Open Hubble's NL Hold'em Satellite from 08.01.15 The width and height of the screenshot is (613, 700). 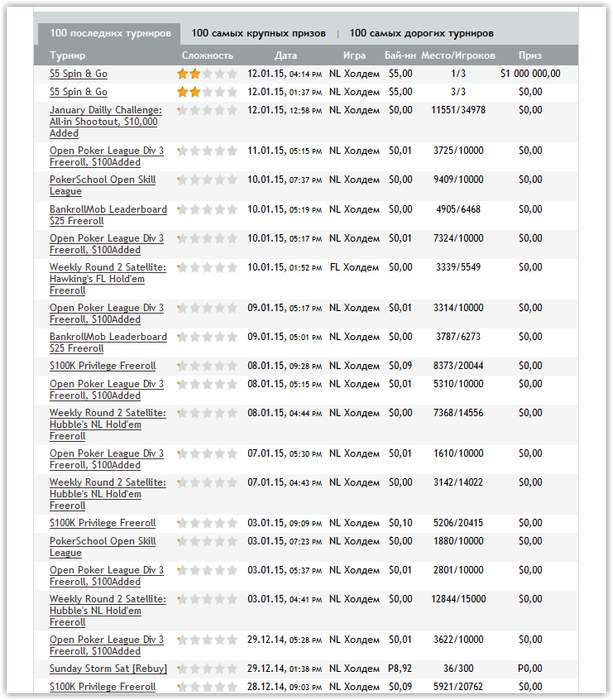[x=107, y=424]
